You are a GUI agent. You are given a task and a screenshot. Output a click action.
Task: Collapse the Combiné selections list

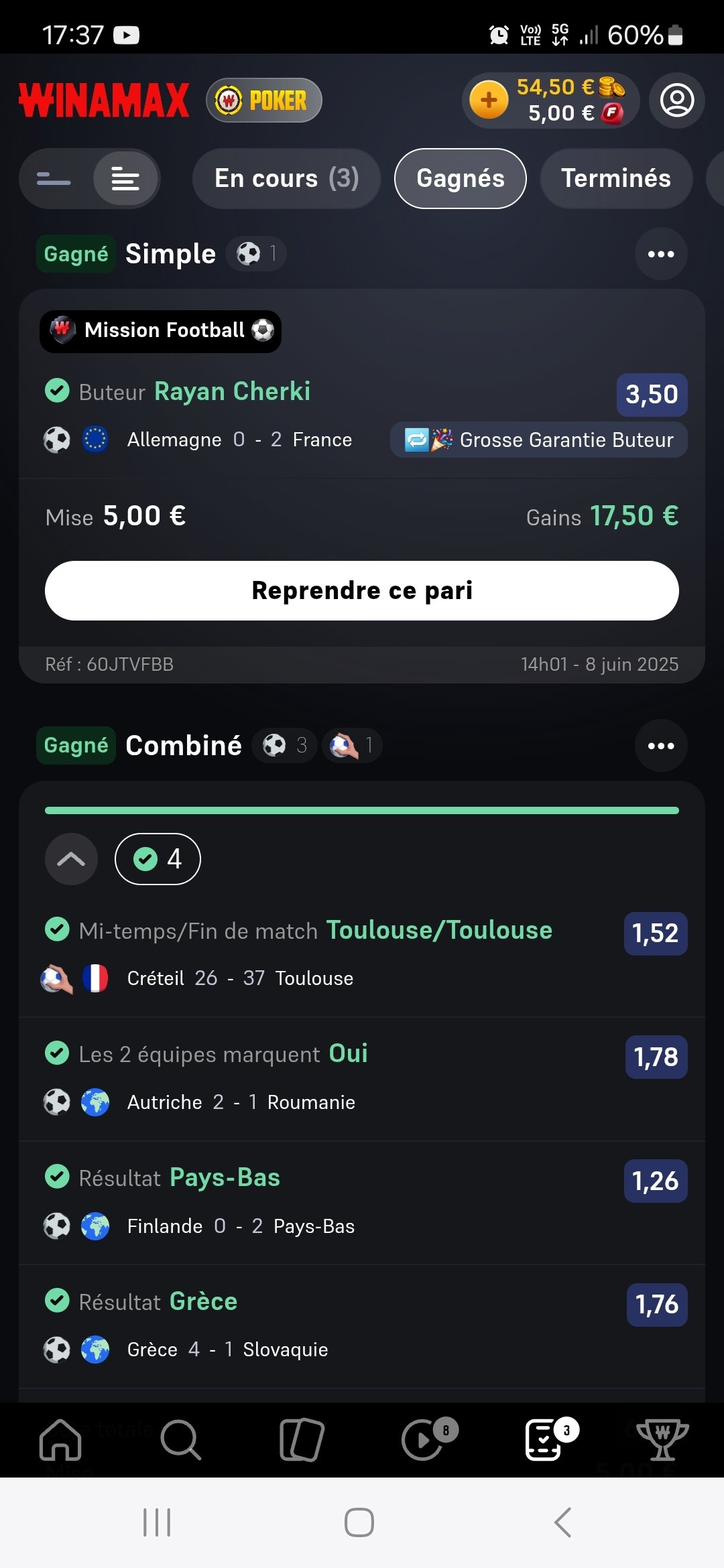click(71, 859)
